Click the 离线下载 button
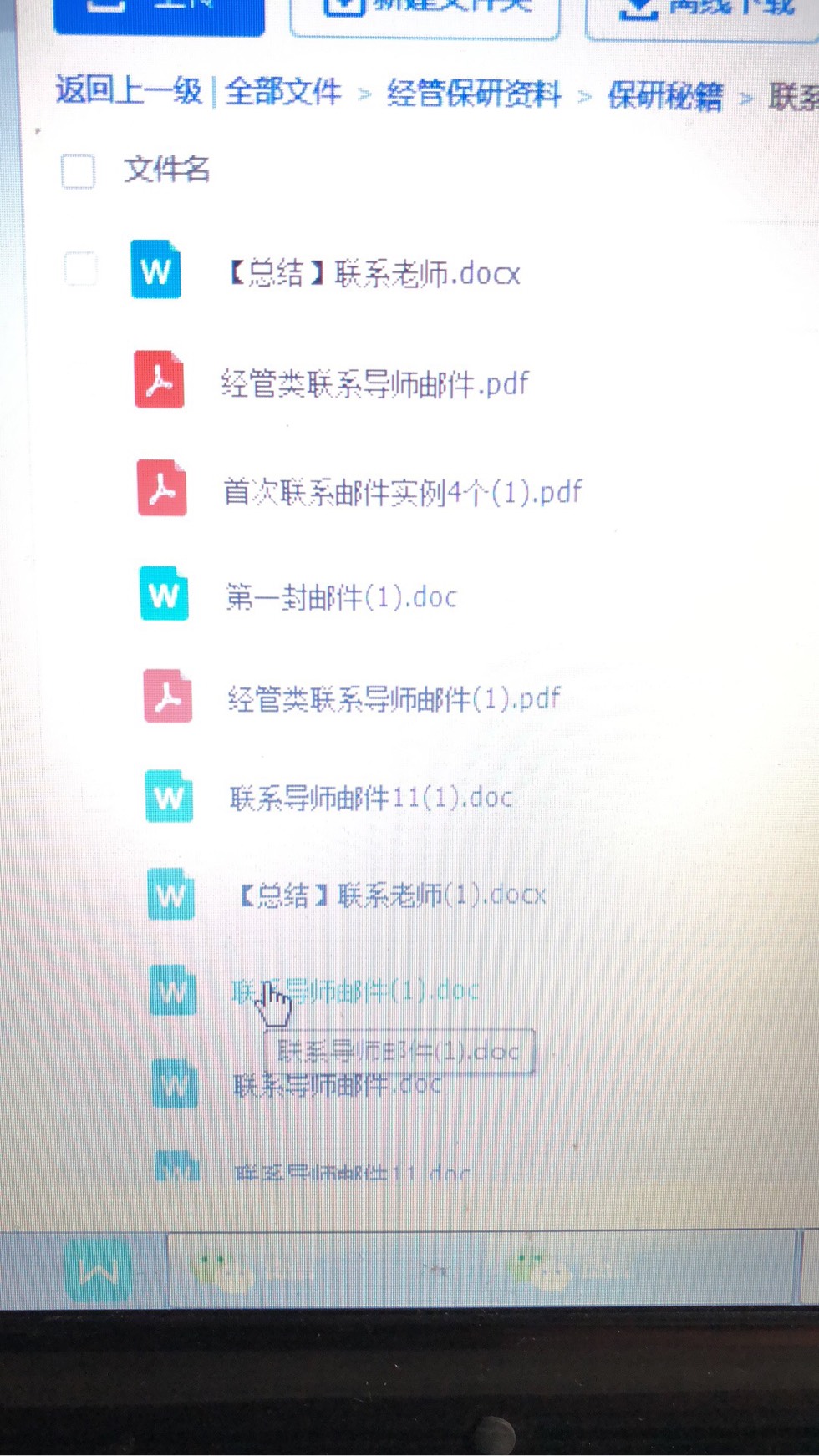Viewport: 819px width, 1456px height. (702, 13)
